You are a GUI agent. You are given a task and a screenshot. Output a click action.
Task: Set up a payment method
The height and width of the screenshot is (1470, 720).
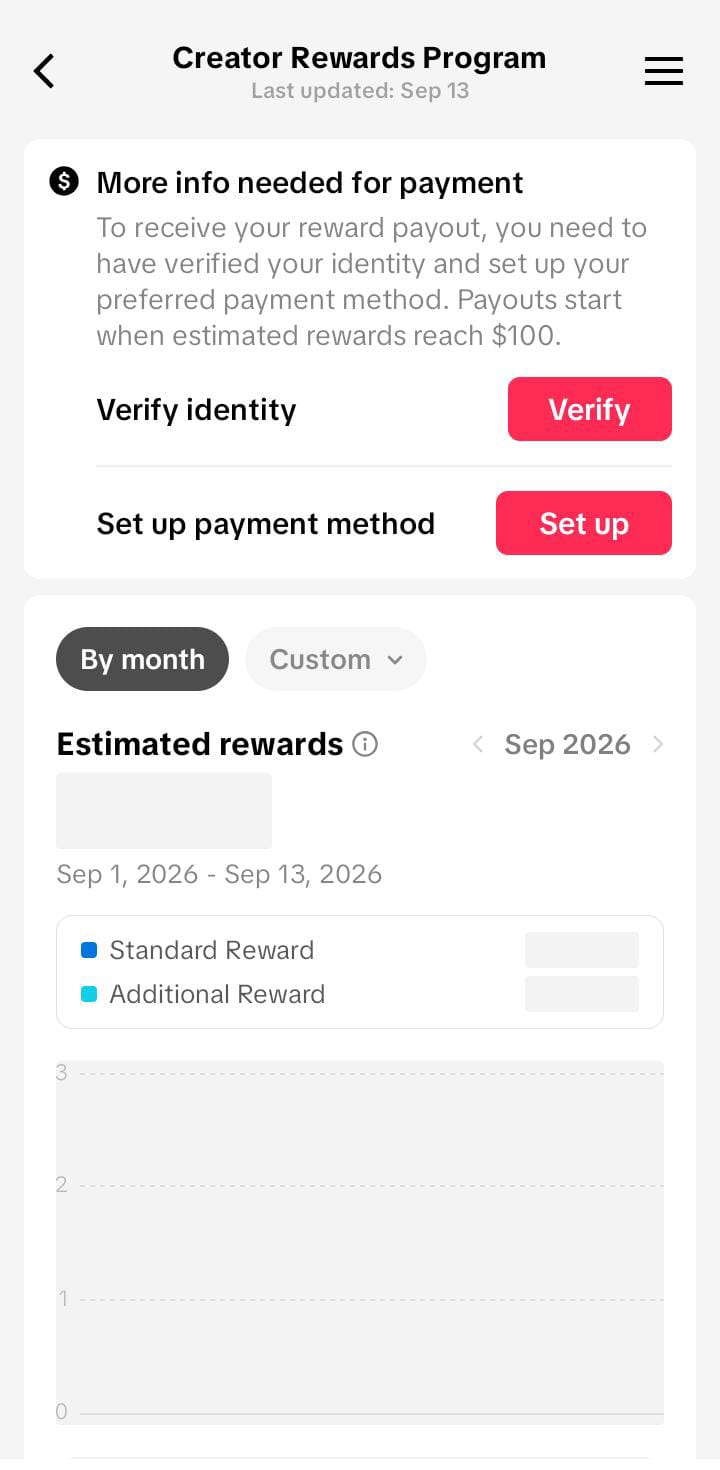click(583, 523)
